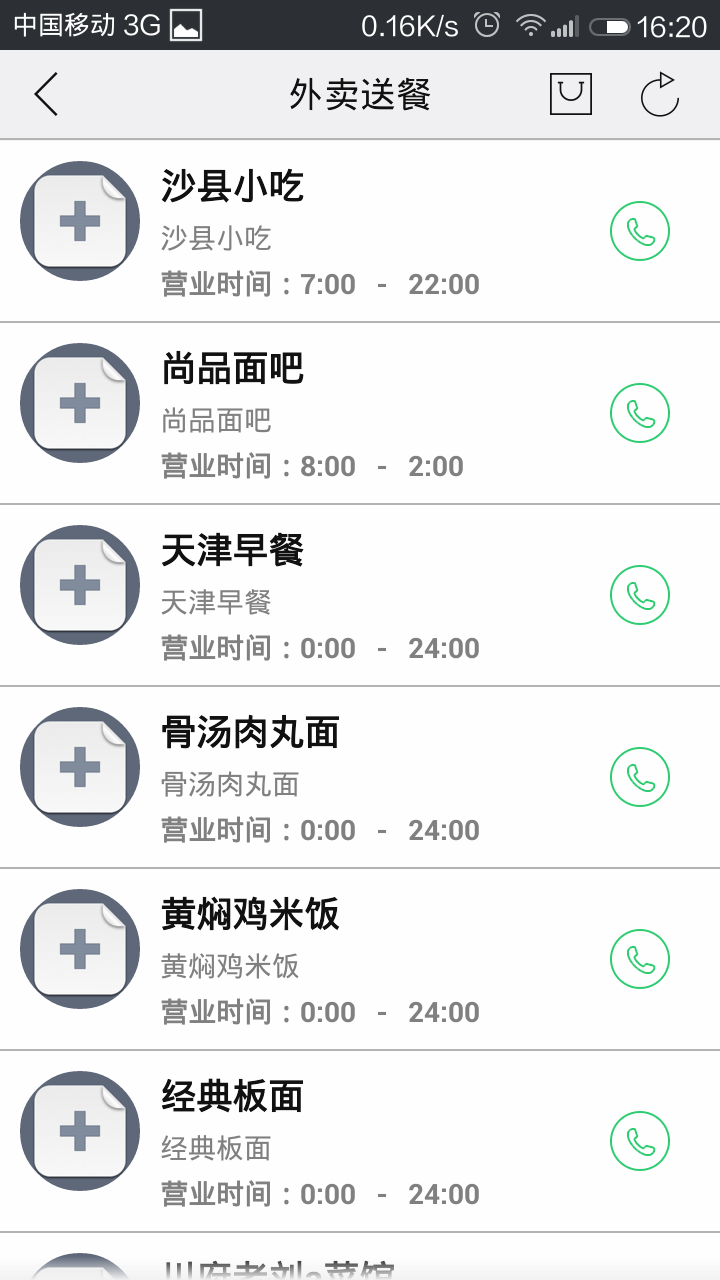Call 经典板面 via the phone icon
The width and height of the screenshot is (720, 1280).
point(640,1142)
